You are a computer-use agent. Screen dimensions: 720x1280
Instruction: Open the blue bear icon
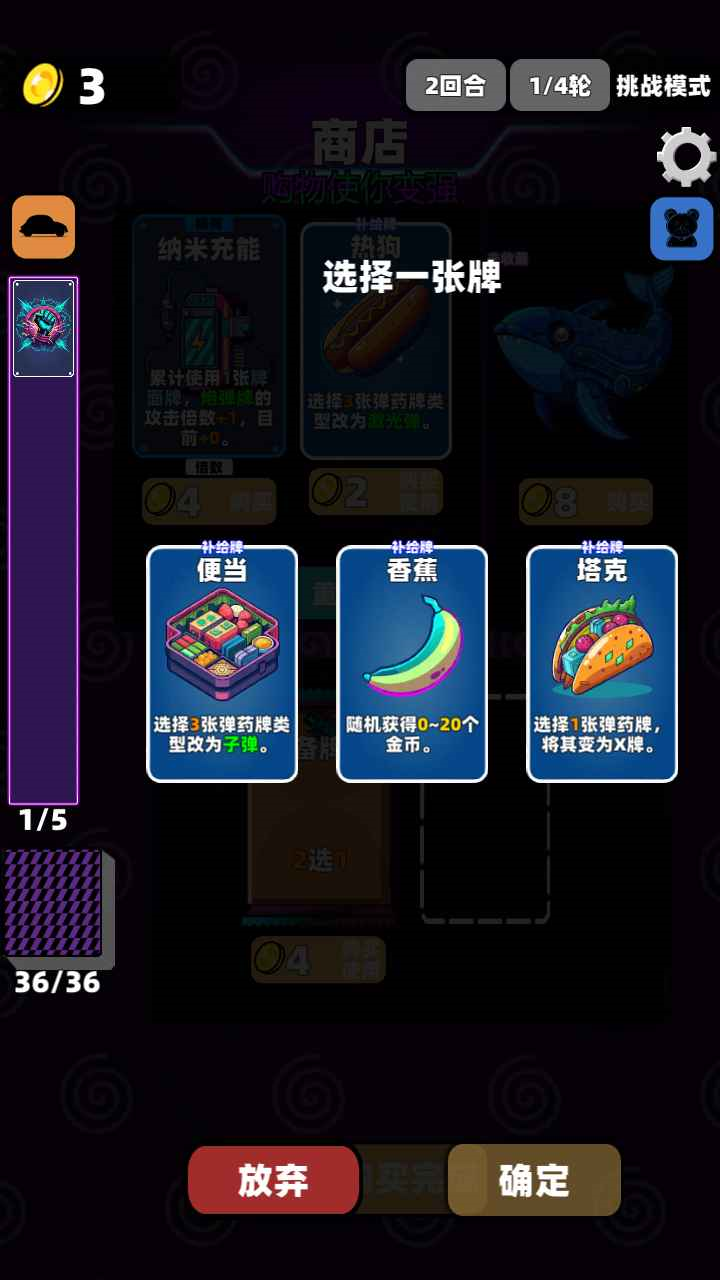click(682, 229)
